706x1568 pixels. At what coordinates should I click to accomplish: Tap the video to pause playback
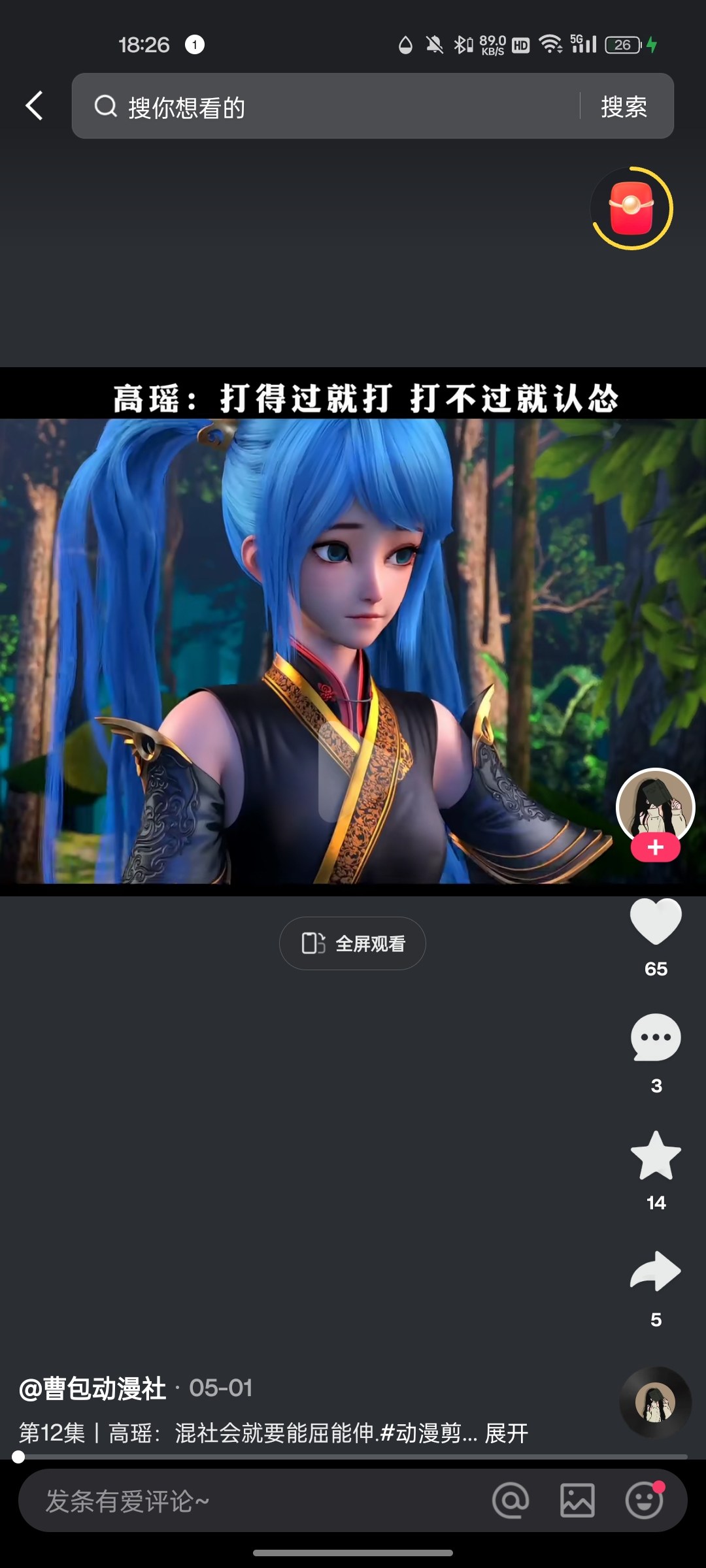click(x=353, y=651)
